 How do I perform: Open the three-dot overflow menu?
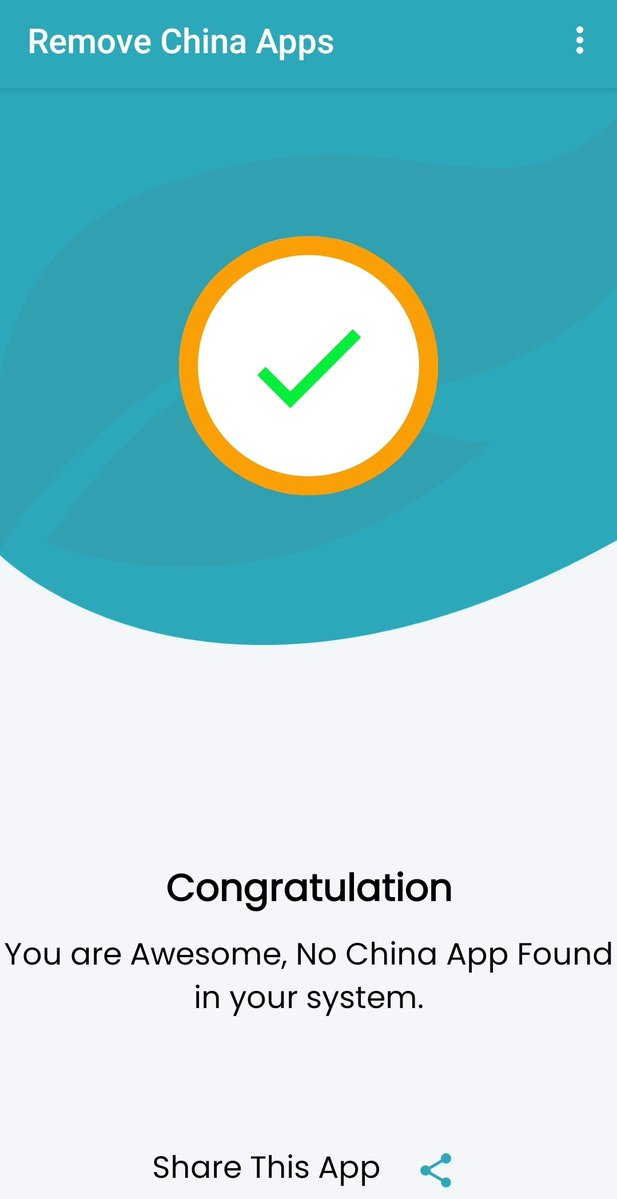point(579,41)
